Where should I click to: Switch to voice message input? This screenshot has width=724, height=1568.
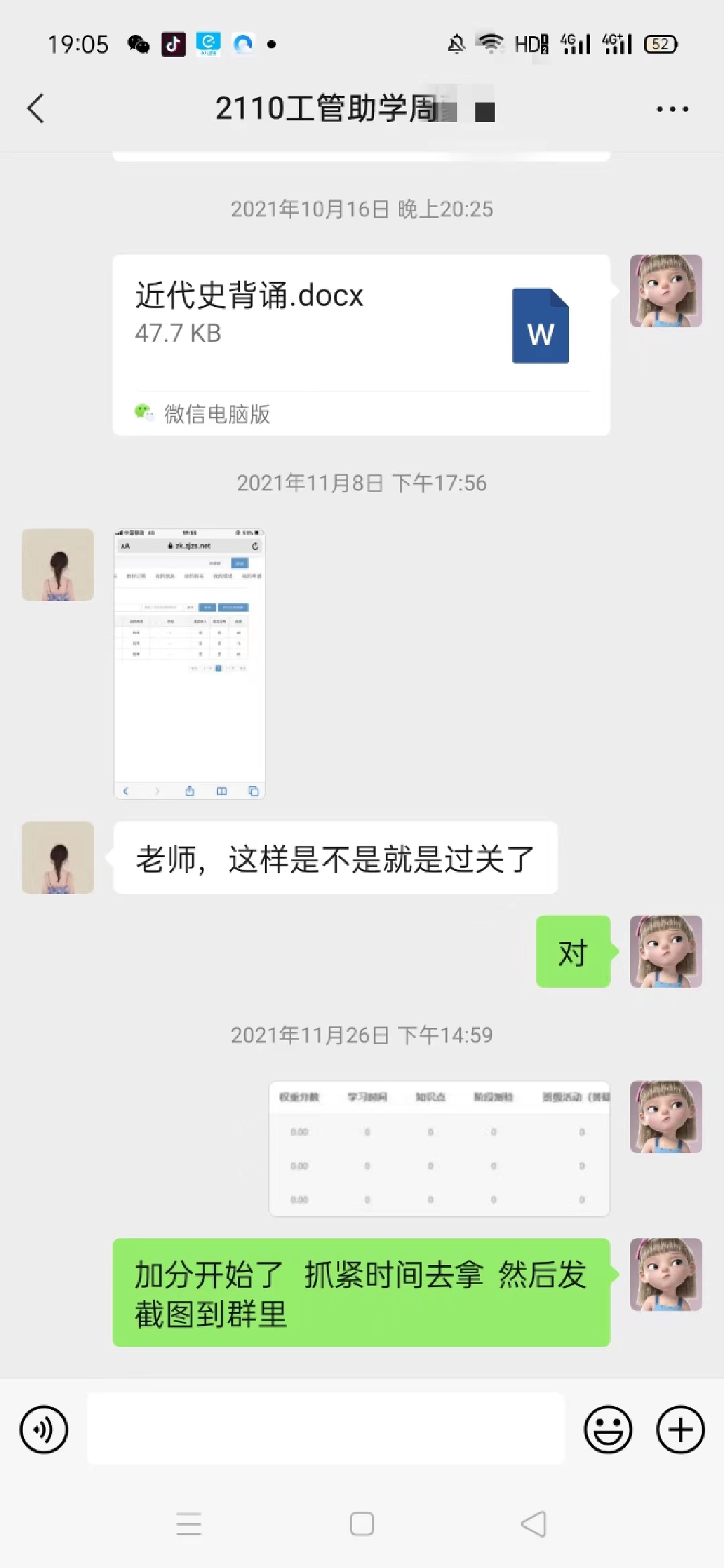(44, 1429)
